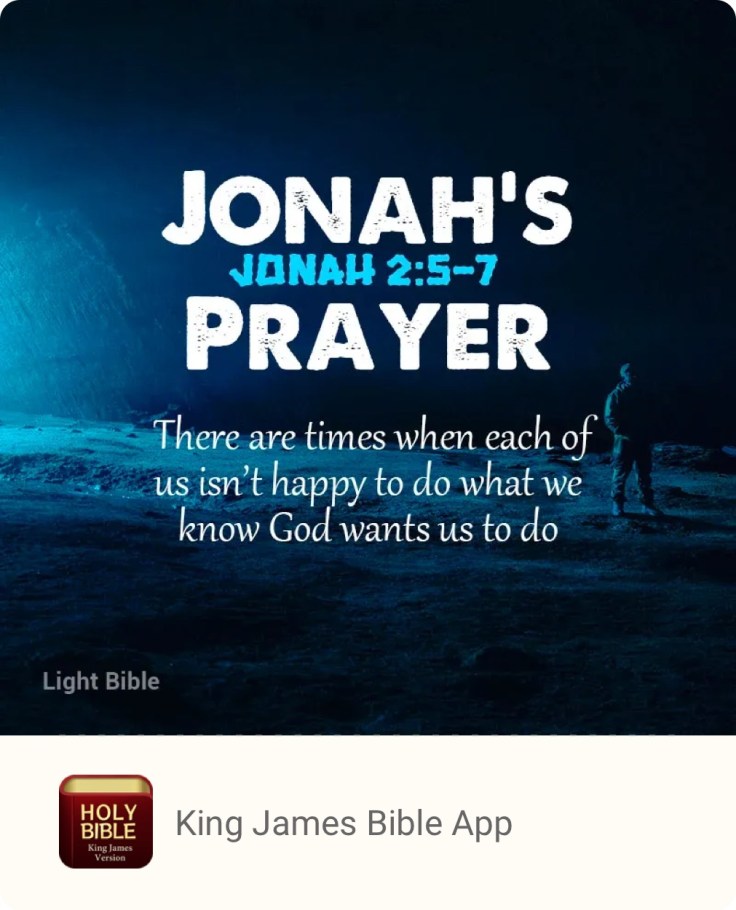The width and height of the screenshot is (736, 910).
Task: Open the Jonah's Prayer image card
Action: point(368,367)
